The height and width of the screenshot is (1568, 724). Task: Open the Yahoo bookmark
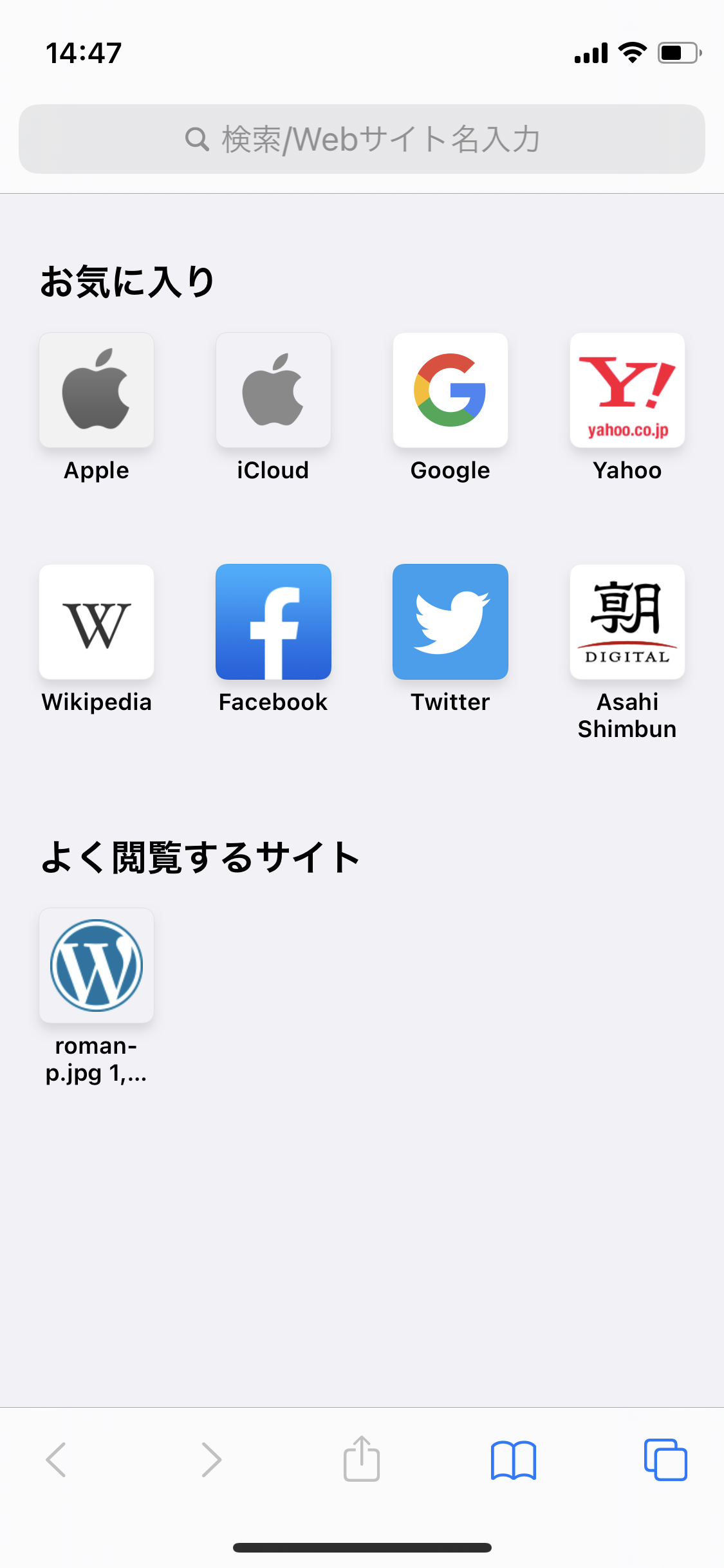pos(627,391)
